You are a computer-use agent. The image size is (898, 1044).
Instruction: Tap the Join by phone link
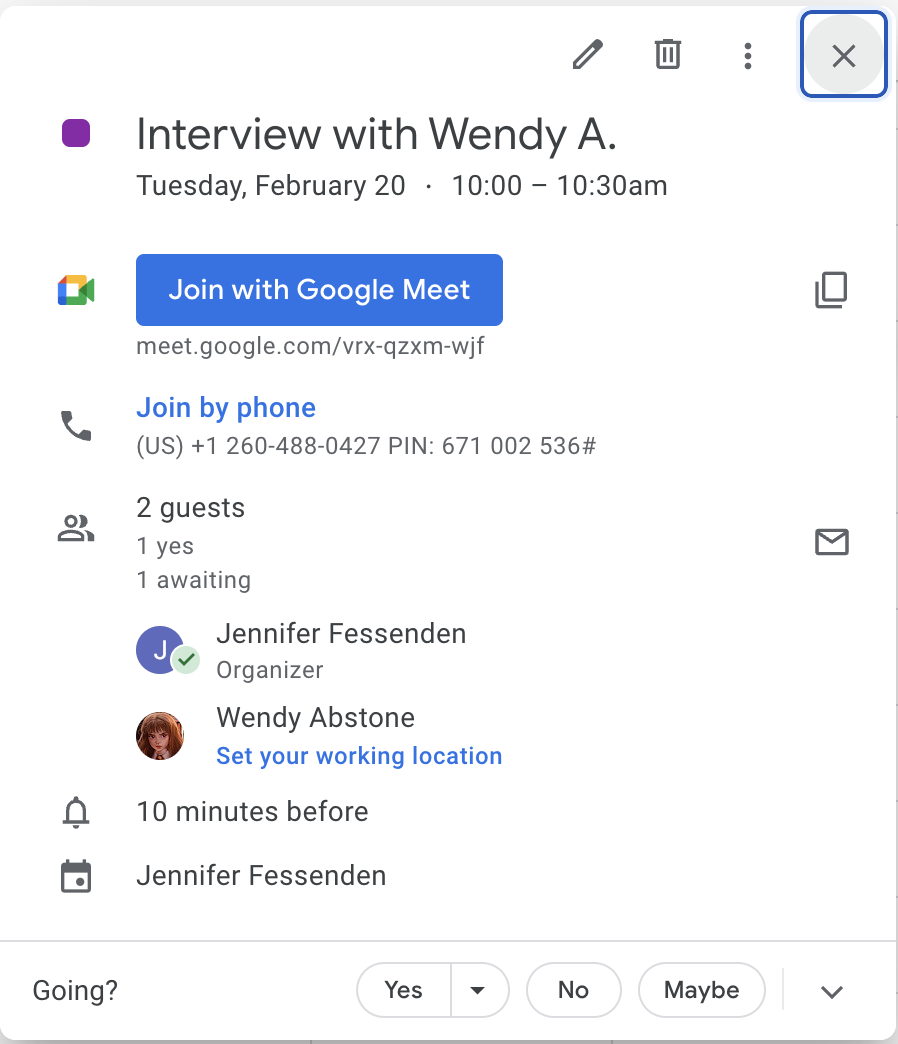tap(226, 408)
